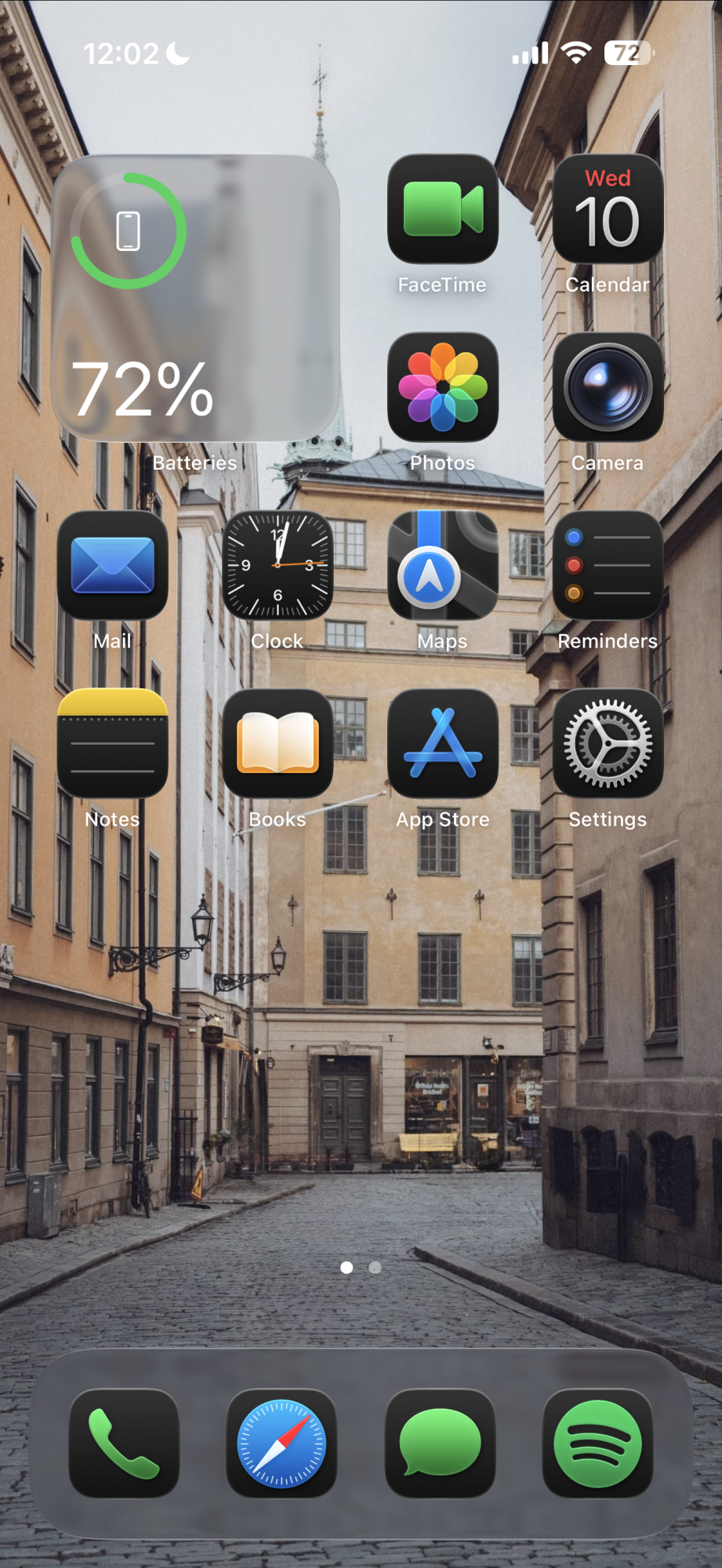
Task: Open the Clock app
Action: (278, 565)
